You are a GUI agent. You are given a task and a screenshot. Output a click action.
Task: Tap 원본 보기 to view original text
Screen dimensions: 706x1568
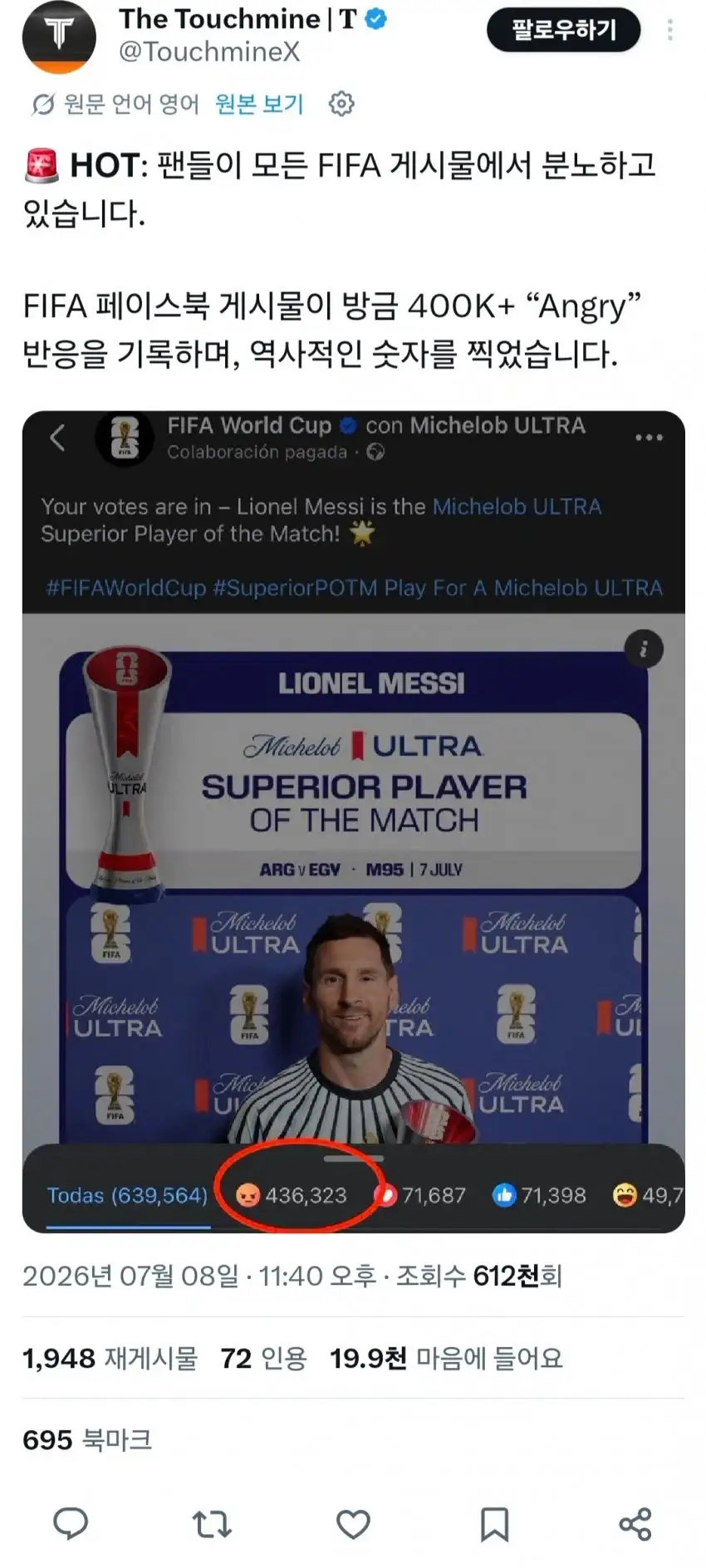click(259, 104)
